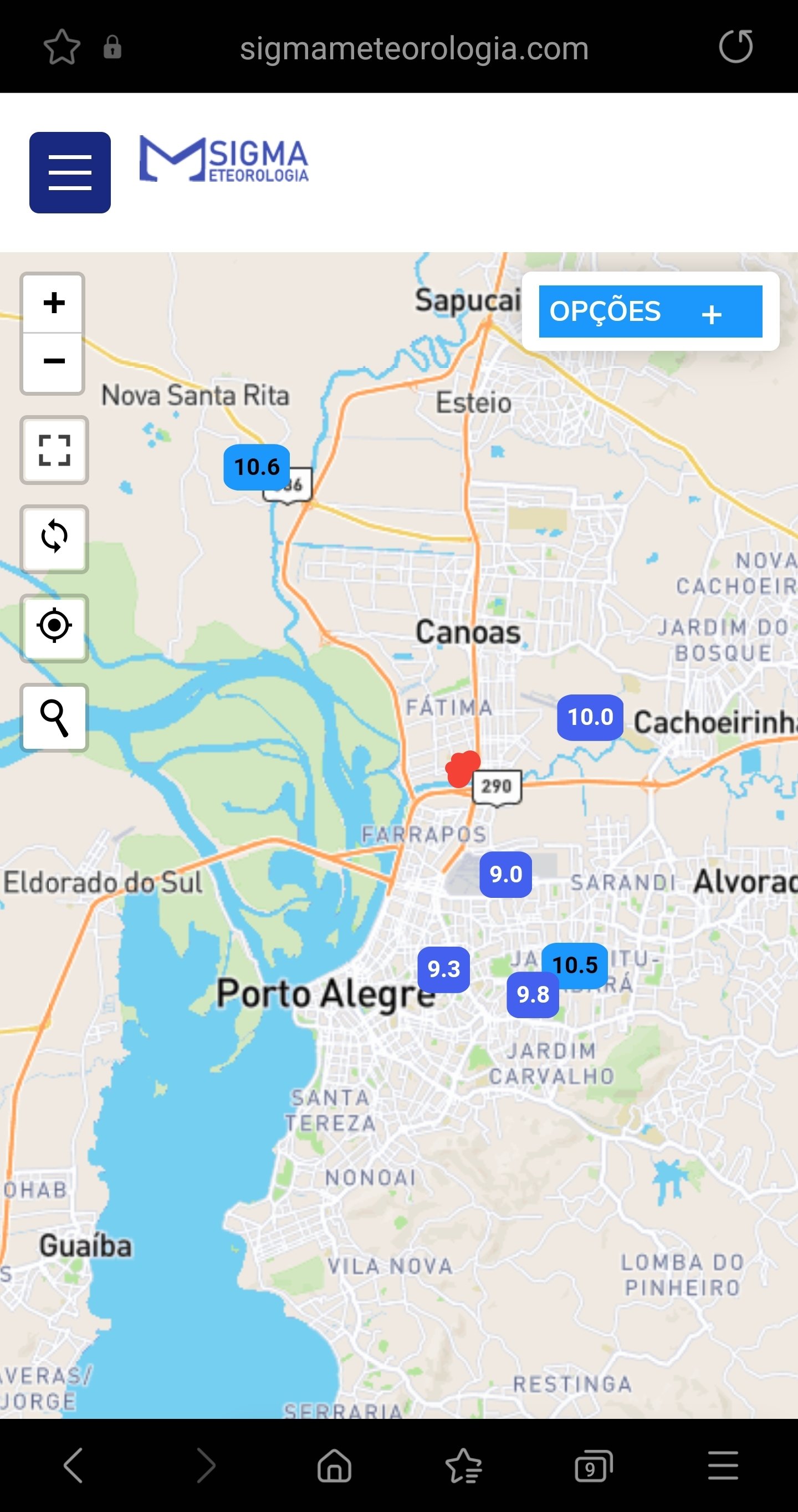
Task: Tap the 9.0 temperature marker
Action: pos(506,875)
